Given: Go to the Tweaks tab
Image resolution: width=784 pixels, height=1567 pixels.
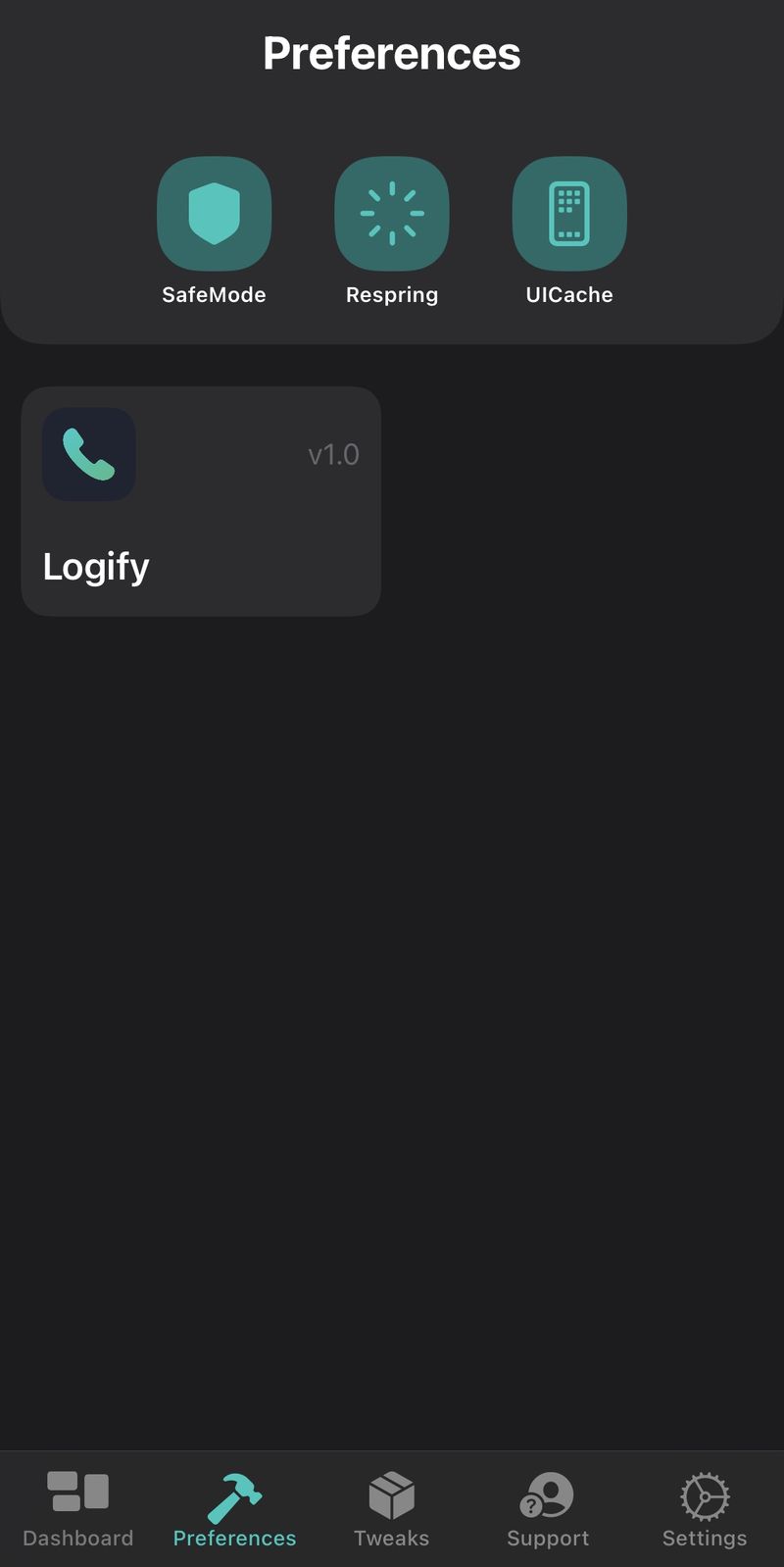Looking at the screenshot, I should [392, 1509].
